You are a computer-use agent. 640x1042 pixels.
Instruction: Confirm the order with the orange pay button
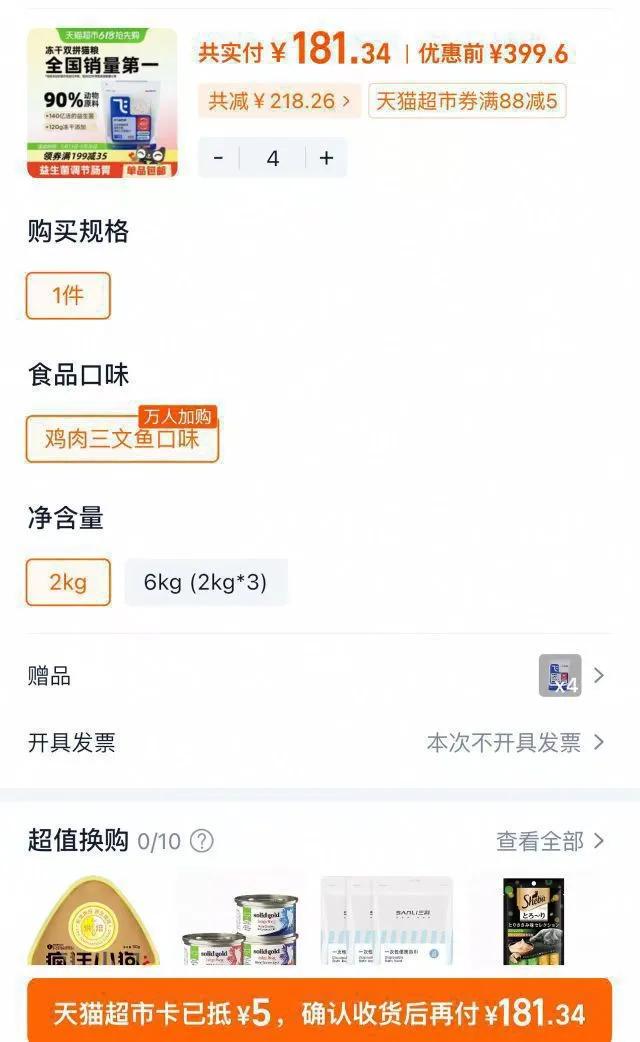point(320,1013)
